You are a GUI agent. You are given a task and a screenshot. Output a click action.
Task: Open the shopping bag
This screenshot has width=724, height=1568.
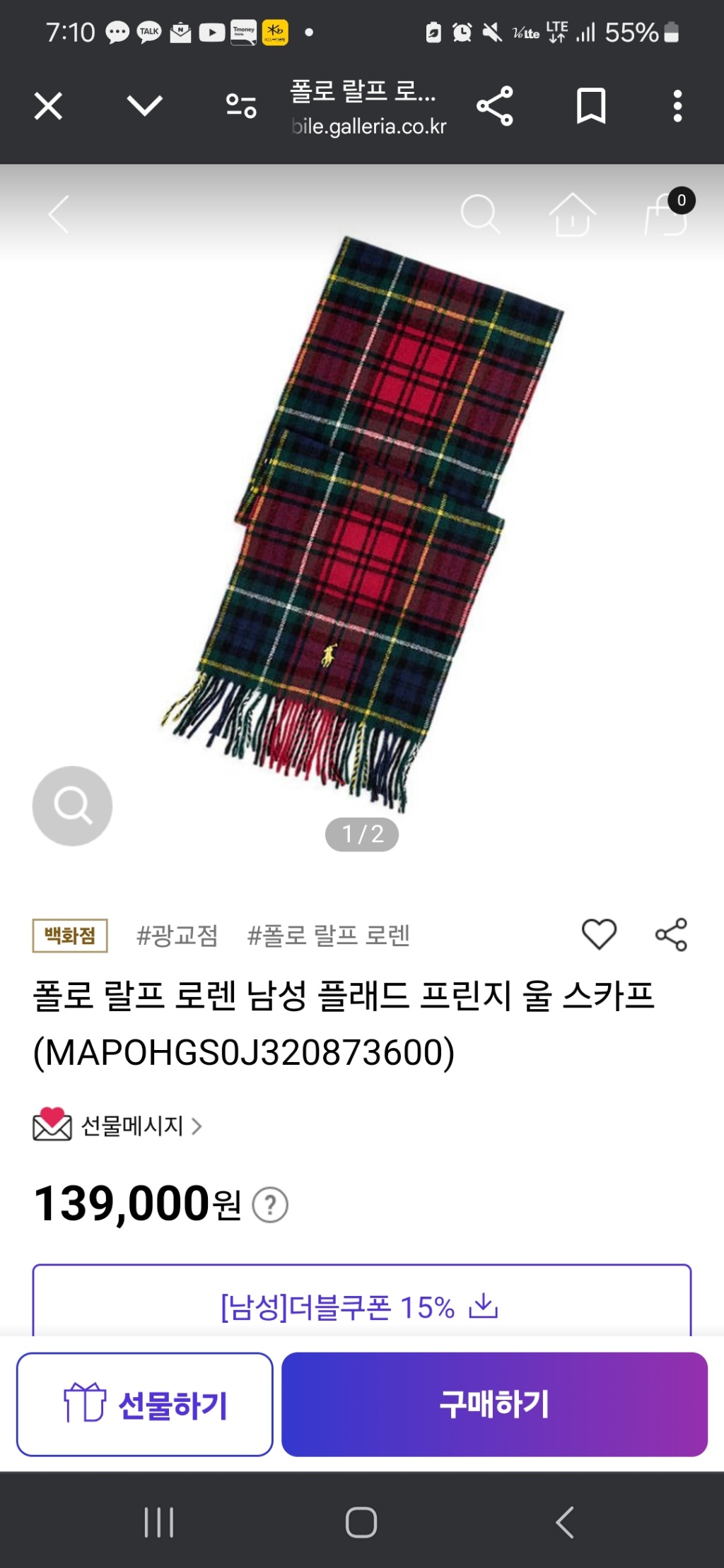coord(666,214)
